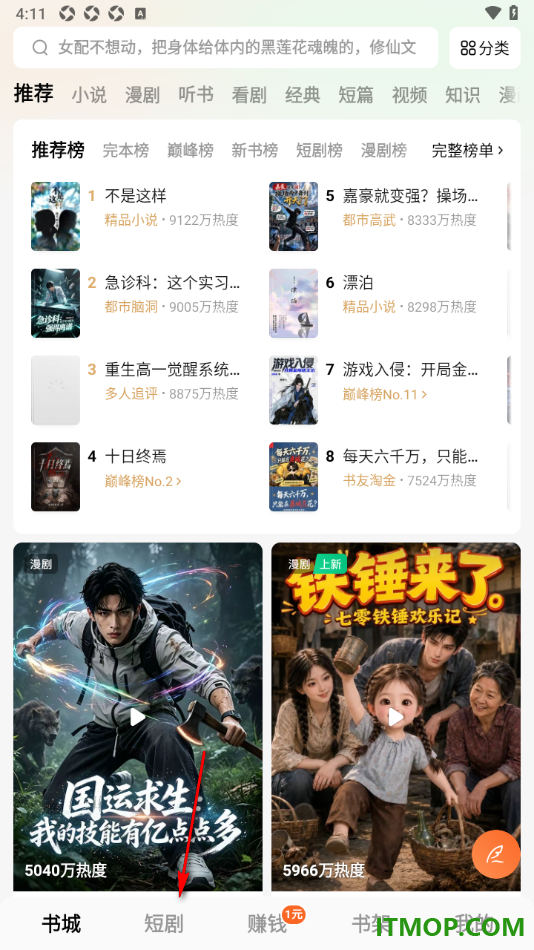The image size is (534, 950).
Task: Open the 完整榜单 full ranking link
Action: tap(467, 150)
